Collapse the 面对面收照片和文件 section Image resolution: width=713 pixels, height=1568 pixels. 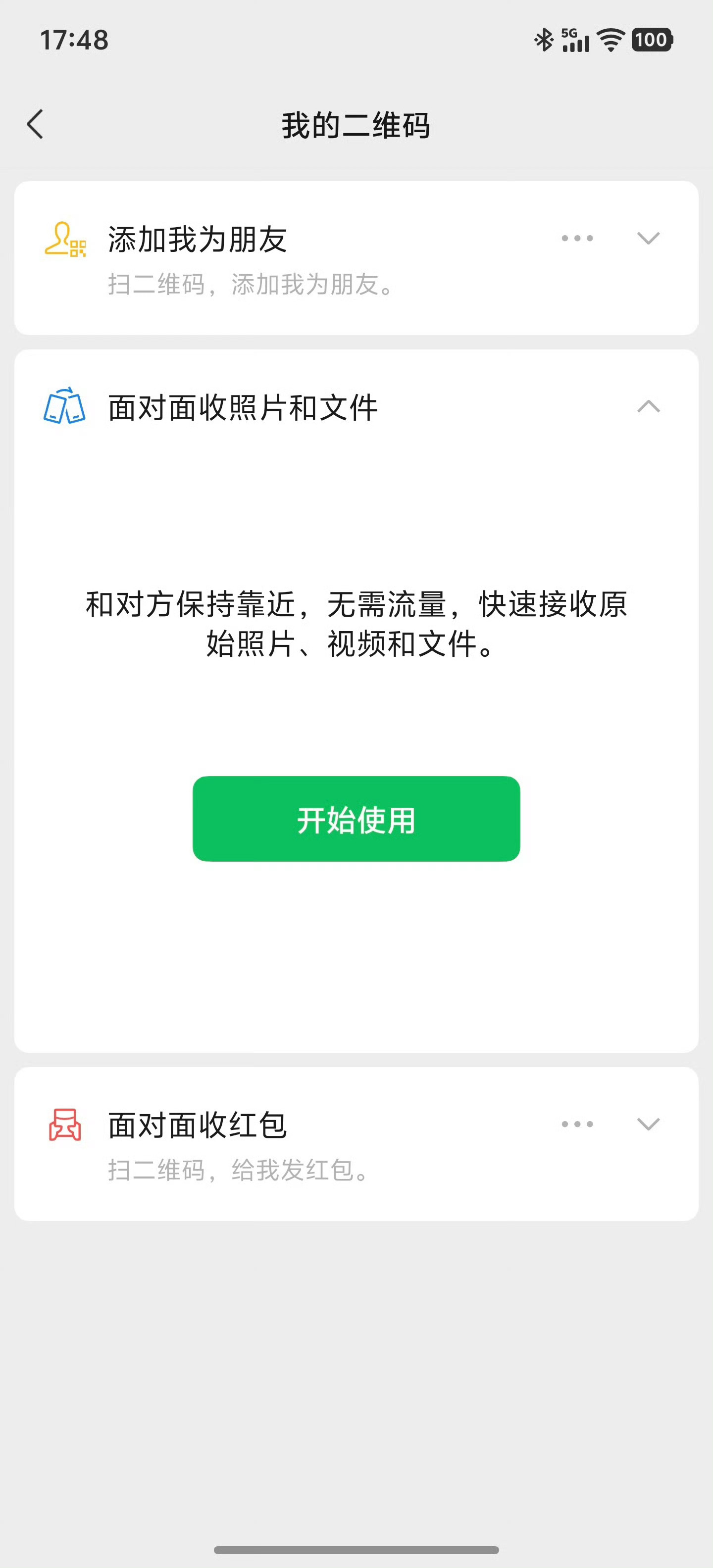click(648, 407)
